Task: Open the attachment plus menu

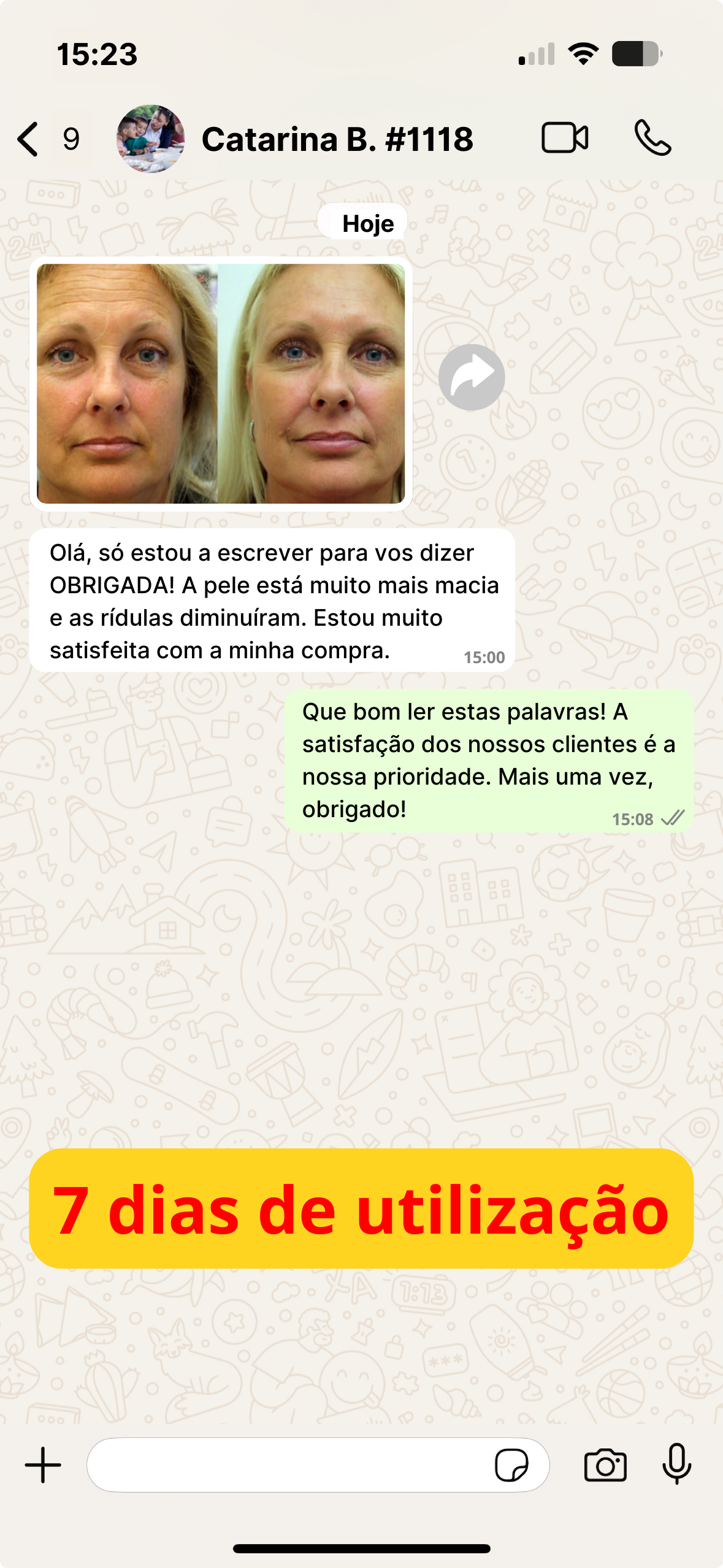Action: point(43,1465)
